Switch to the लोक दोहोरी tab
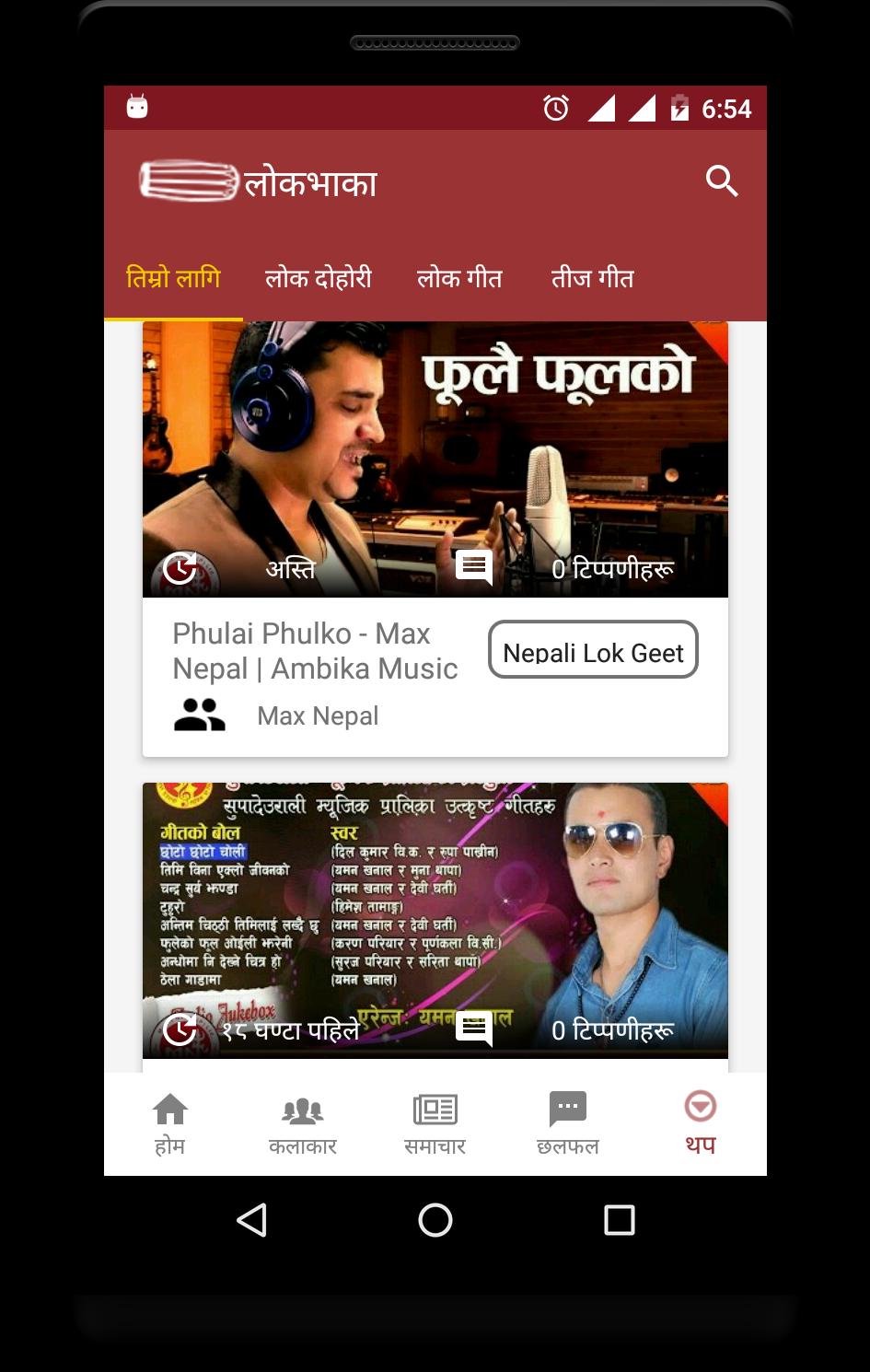Viewport: 870px width, 1372px height. coord(318,278)
